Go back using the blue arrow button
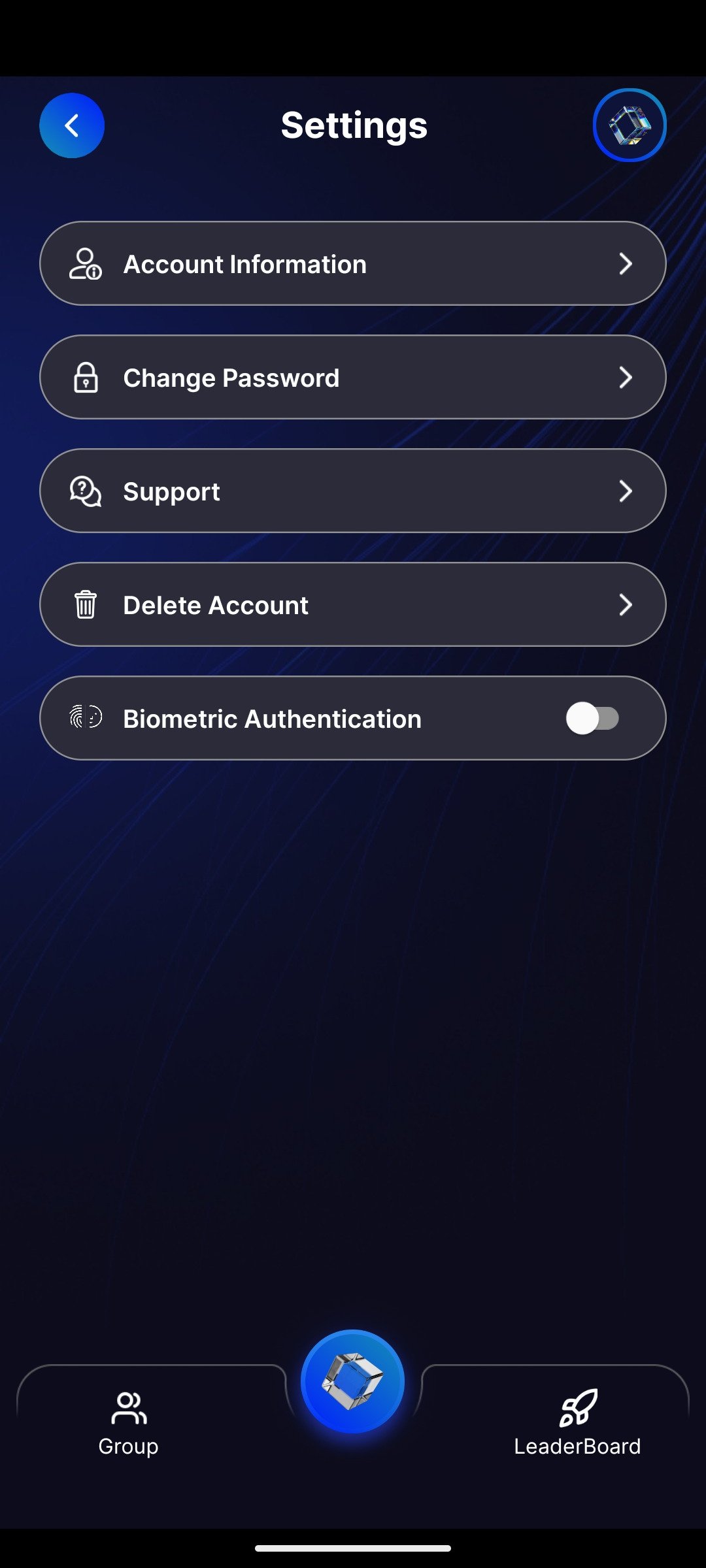Viewport: 706px width, 1568px height. (x=72, y=125)
